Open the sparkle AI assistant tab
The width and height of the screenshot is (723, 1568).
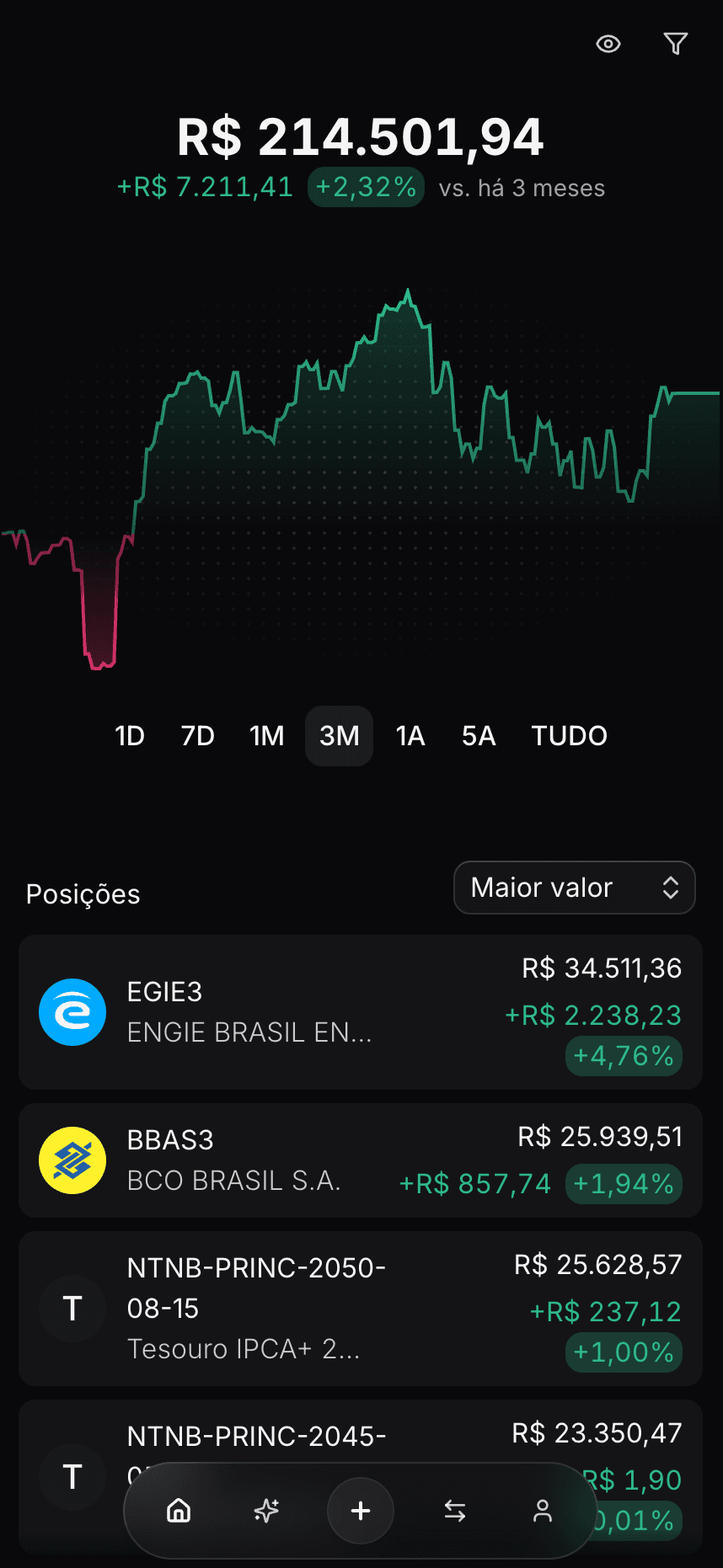[266, 1511]
